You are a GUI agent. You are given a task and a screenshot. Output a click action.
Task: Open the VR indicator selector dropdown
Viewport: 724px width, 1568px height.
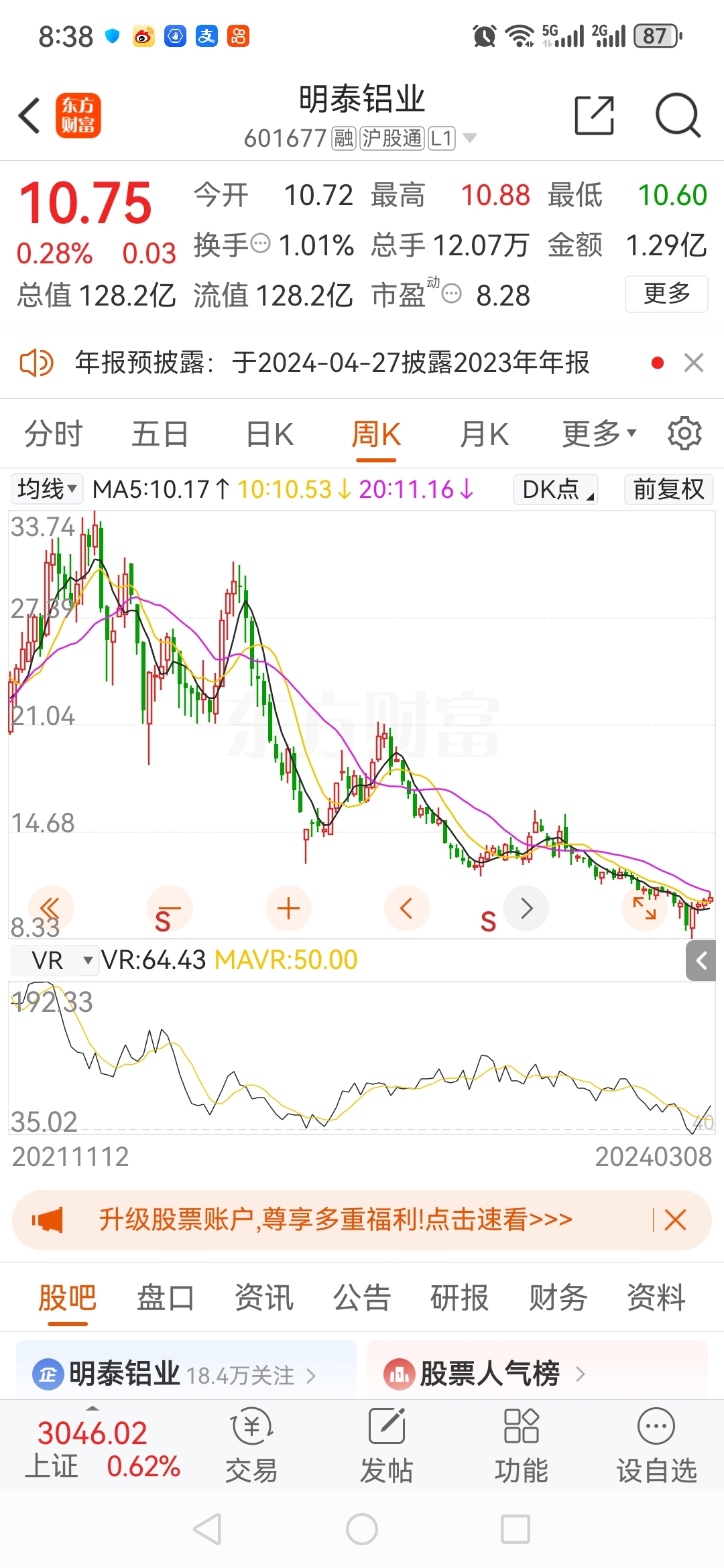coord(55,960)
